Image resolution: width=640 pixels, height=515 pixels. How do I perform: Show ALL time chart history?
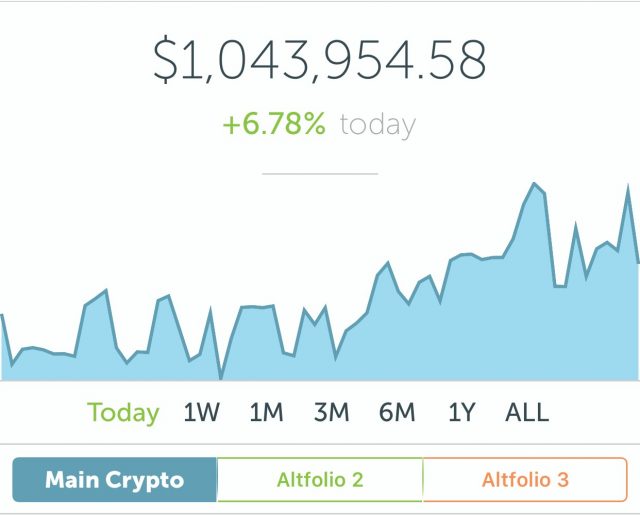(527, 412)
